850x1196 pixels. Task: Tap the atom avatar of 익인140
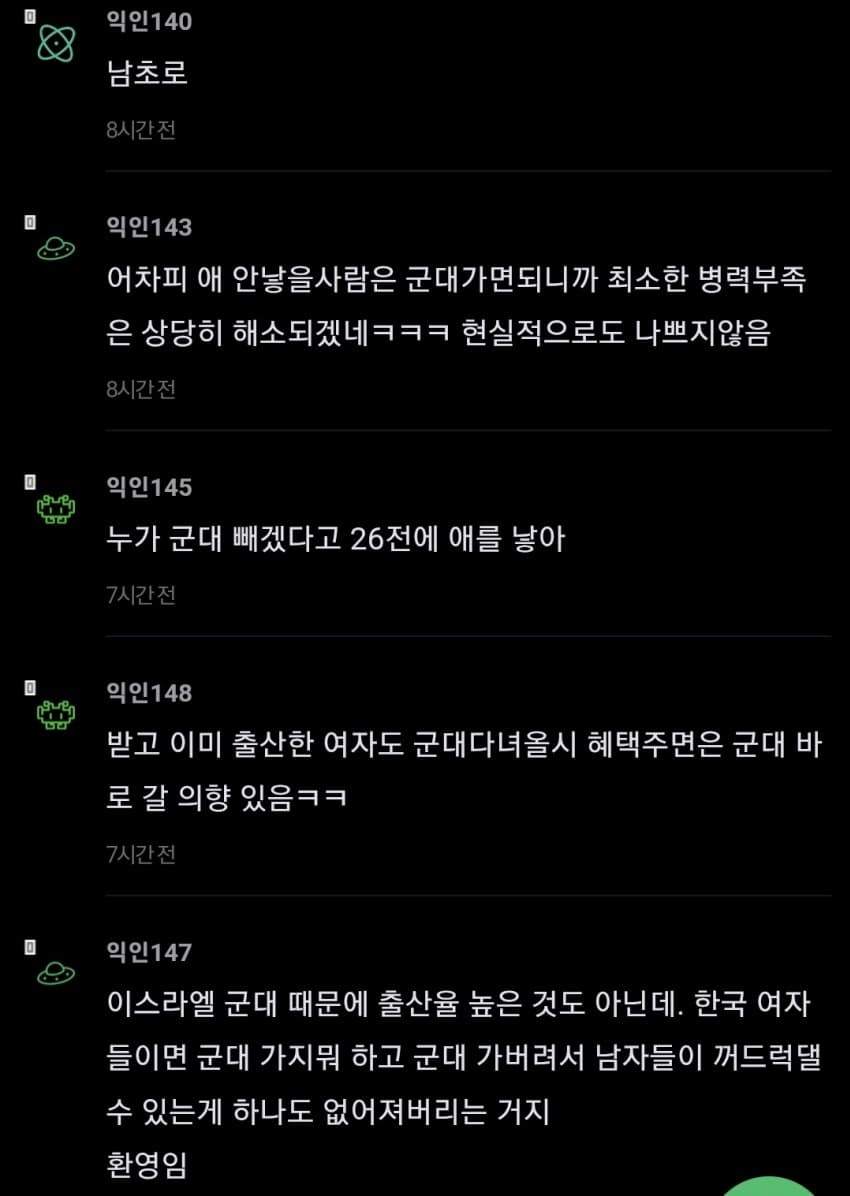pos(56,43)
